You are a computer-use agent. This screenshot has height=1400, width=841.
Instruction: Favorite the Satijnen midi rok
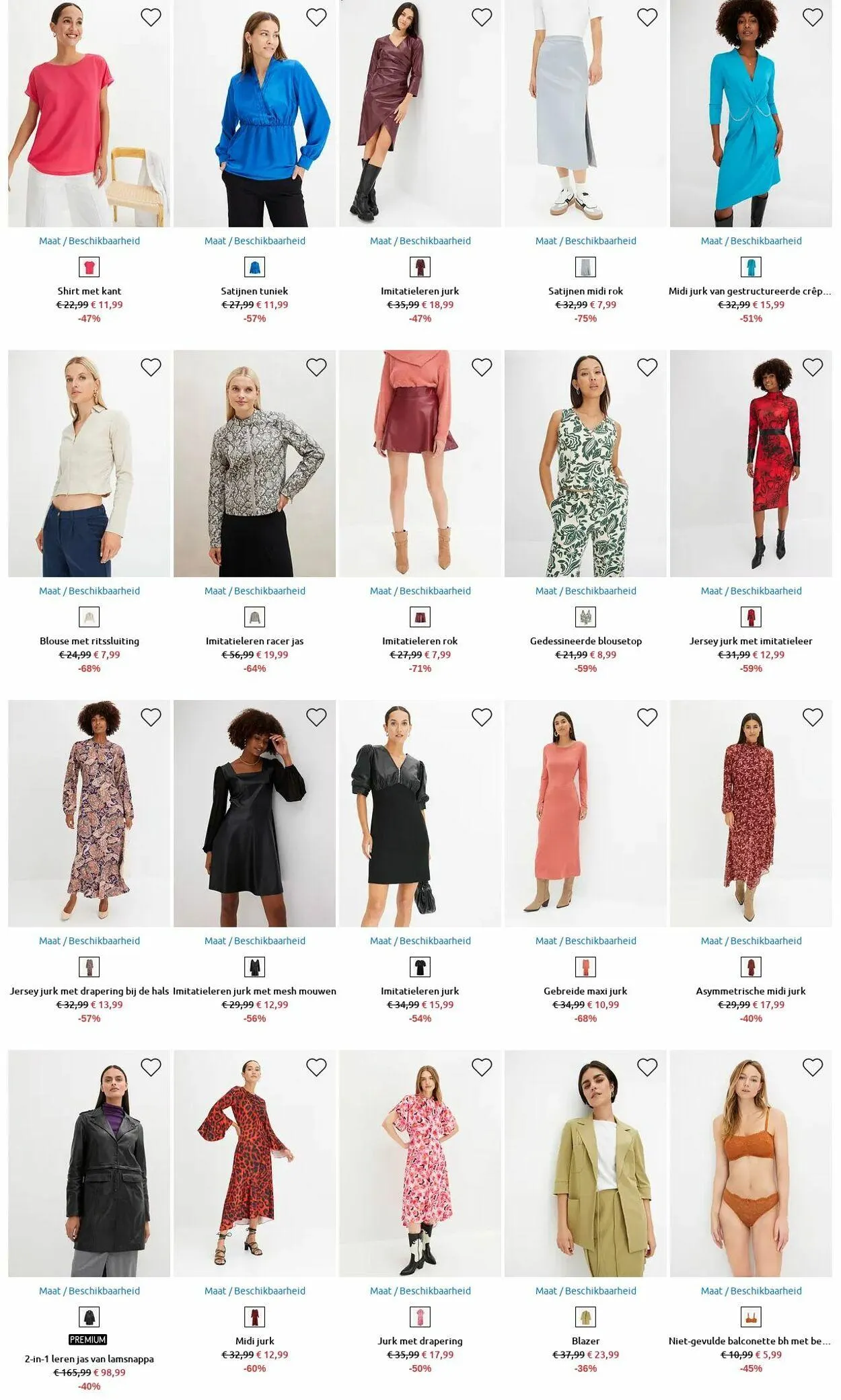[647, 17]
